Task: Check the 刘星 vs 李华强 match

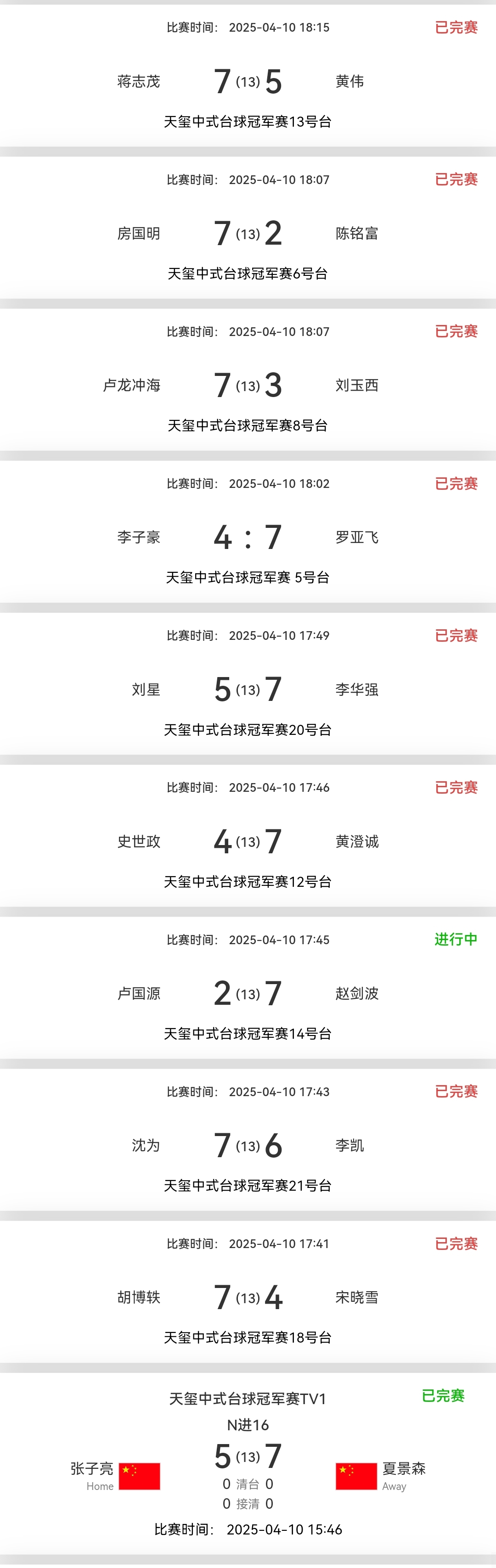Action: pyautogui.click(x=248, y=689)
